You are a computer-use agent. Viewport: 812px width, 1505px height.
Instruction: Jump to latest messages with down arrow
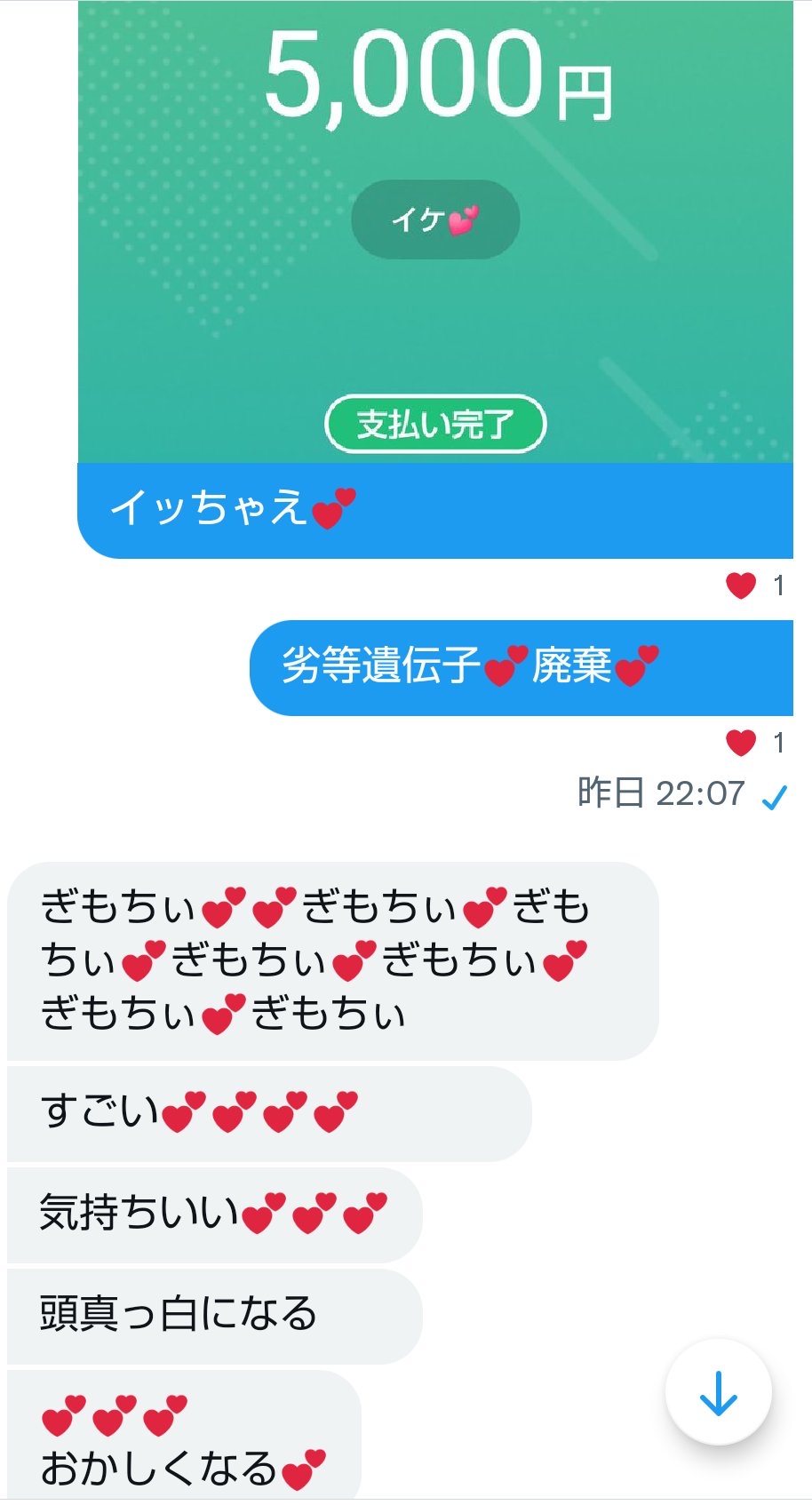coord(718,1392)
